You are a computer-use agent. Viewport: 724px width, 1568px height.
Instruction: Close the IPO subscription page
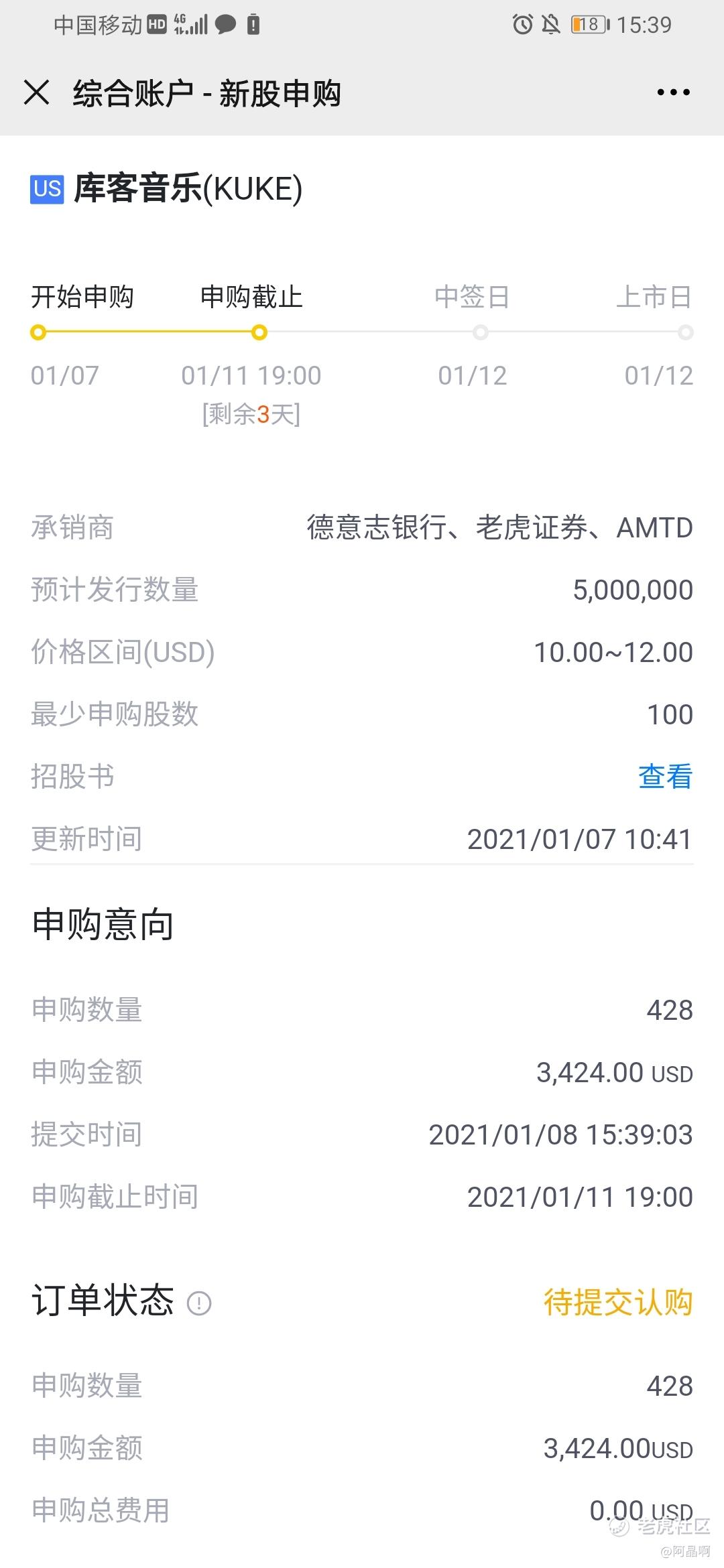coord(37,92)
